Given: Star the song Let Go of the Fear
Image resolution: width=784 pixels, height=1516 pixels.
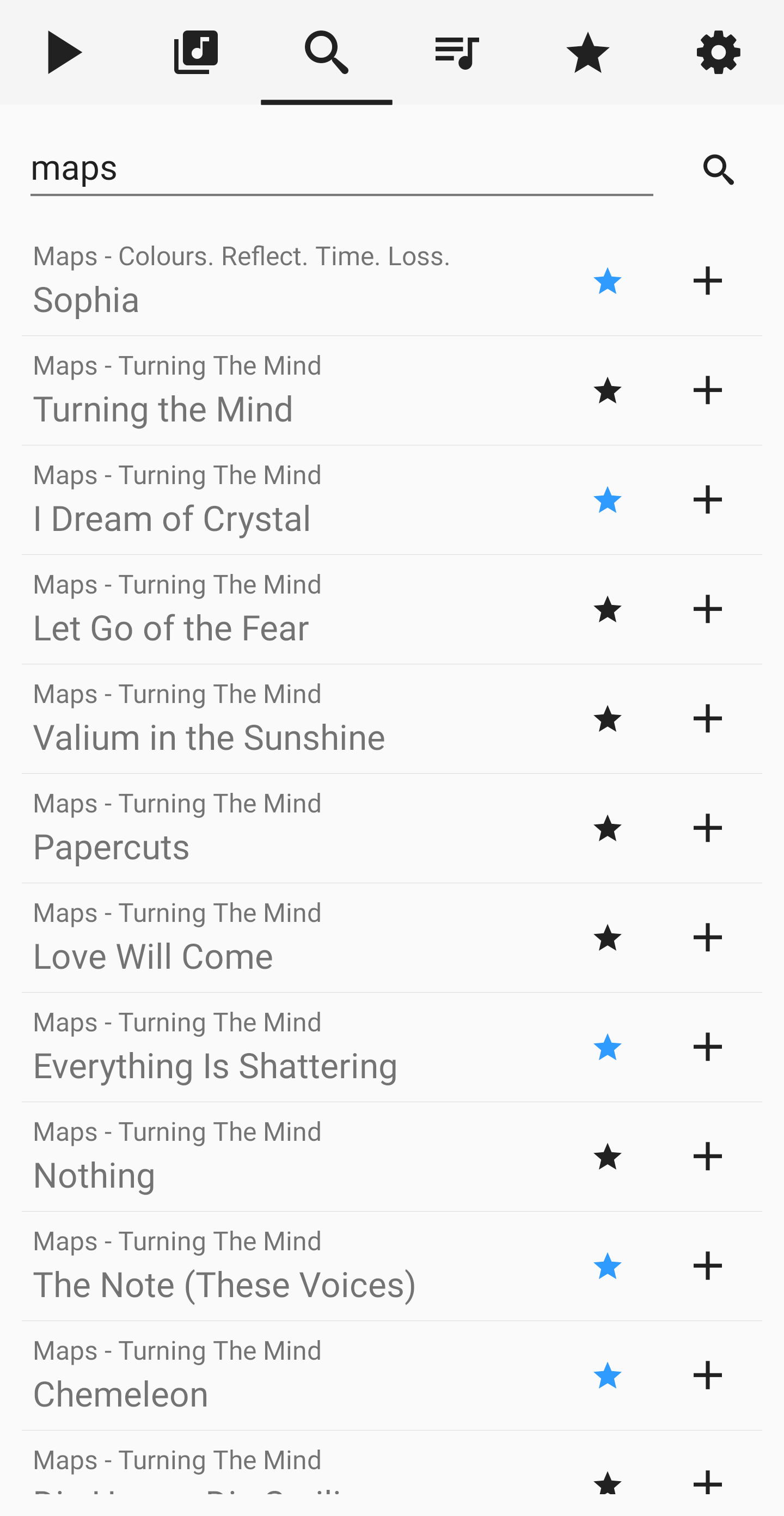Looking at the screenshot, I should coord(608,610).
